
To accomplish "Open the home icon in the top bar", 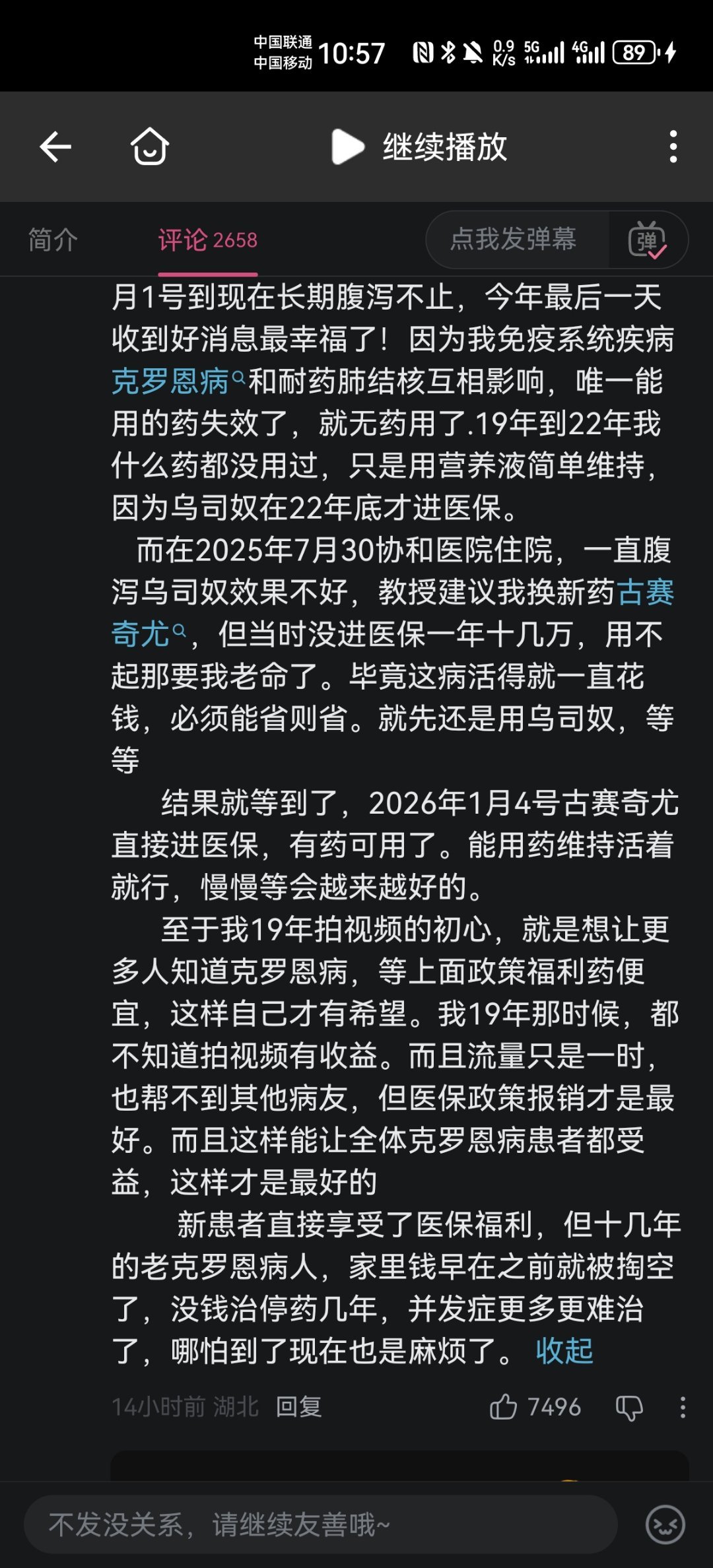I will coord(150,147).
